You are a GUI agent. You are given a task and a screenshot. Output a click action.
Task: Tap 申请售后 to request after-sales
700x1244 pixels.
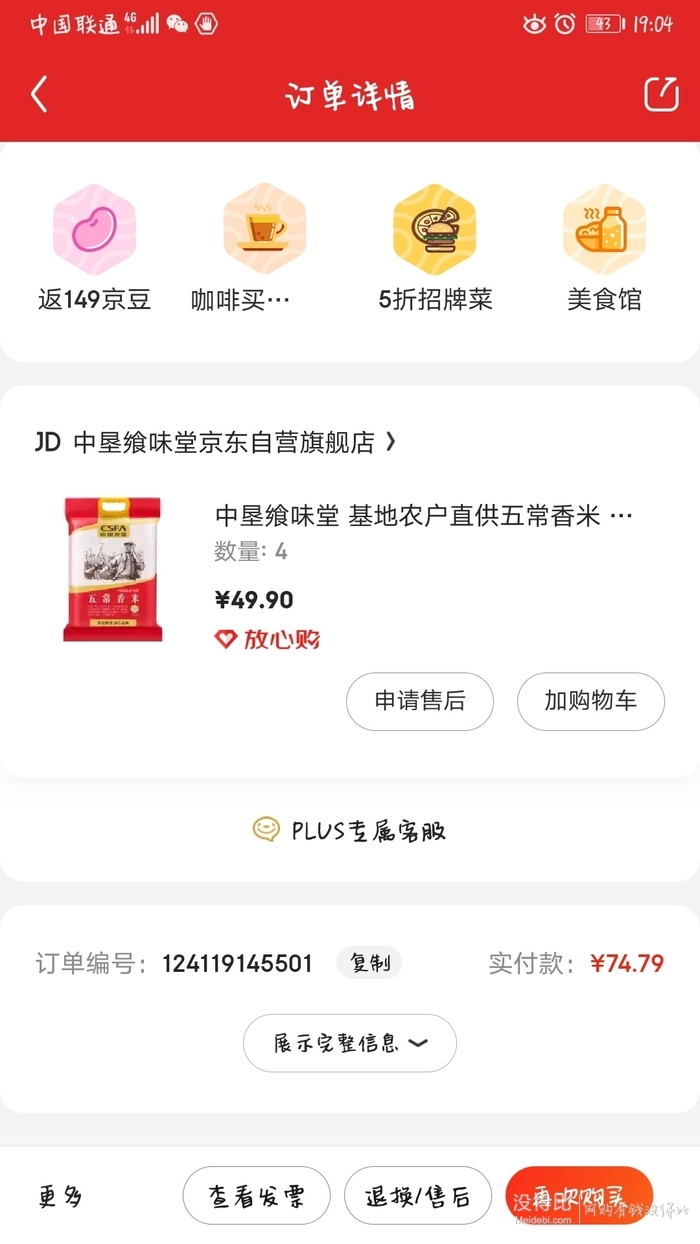[420, 701]
